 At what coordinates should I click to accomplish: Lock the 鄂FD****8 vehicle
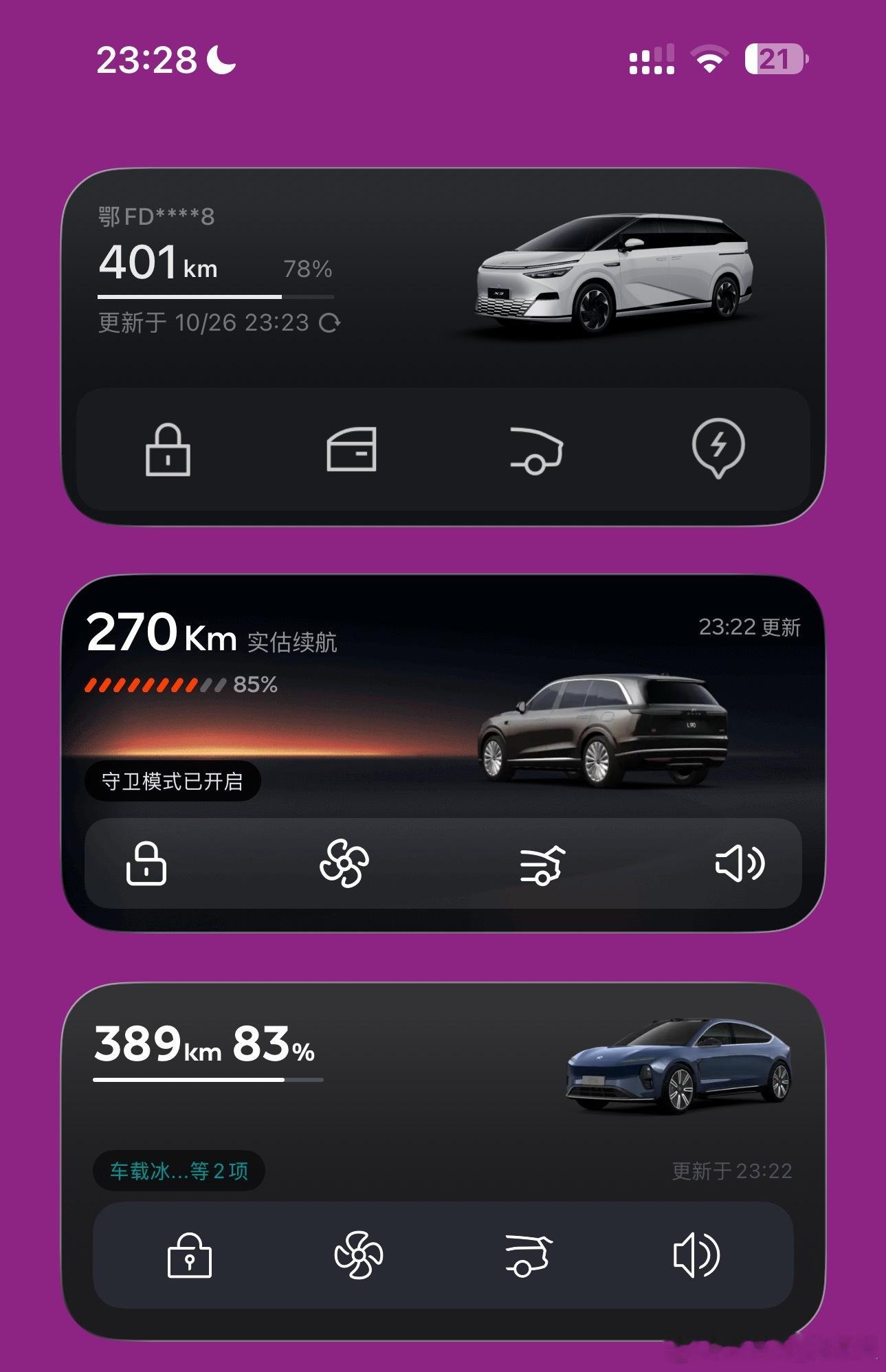168,450
